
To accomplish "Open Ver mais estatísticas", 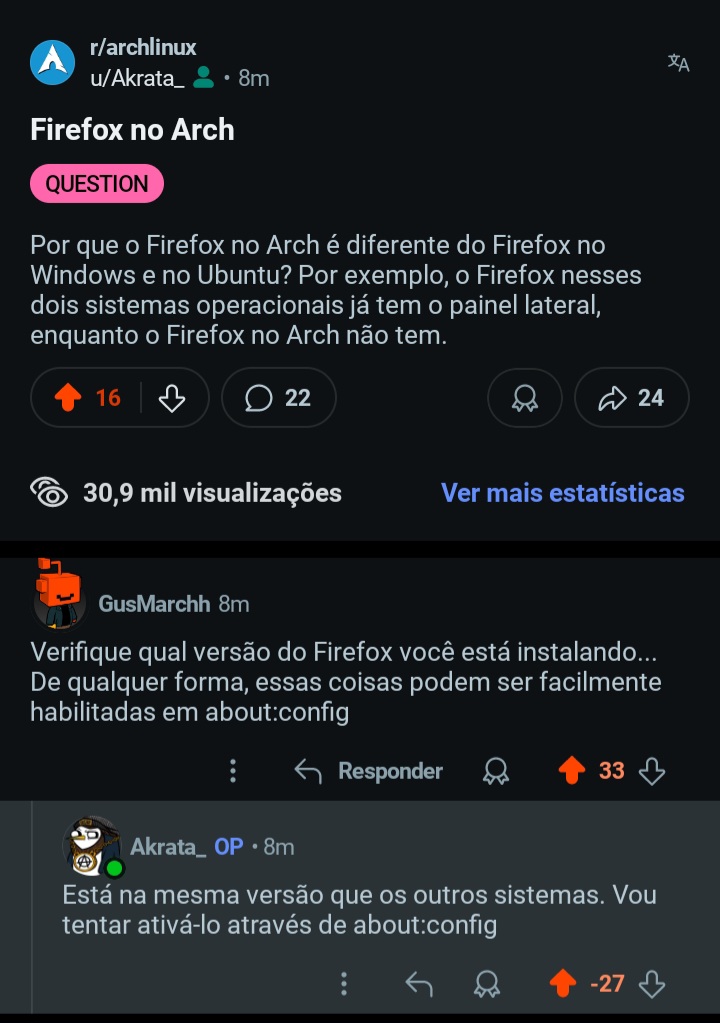I will [563, 493].
